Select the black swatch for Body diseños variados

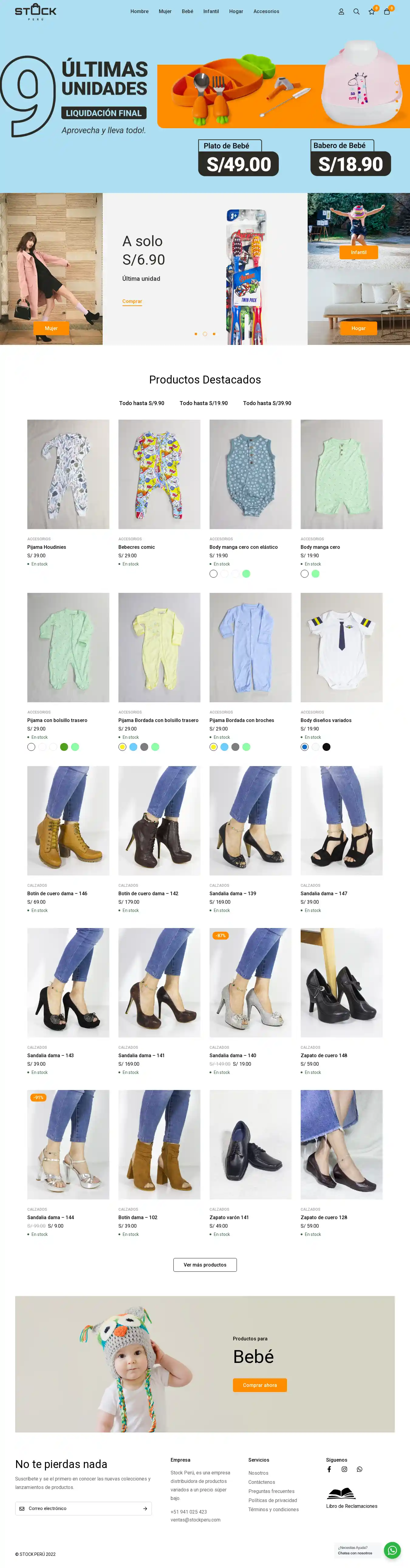tap(327, 747)
